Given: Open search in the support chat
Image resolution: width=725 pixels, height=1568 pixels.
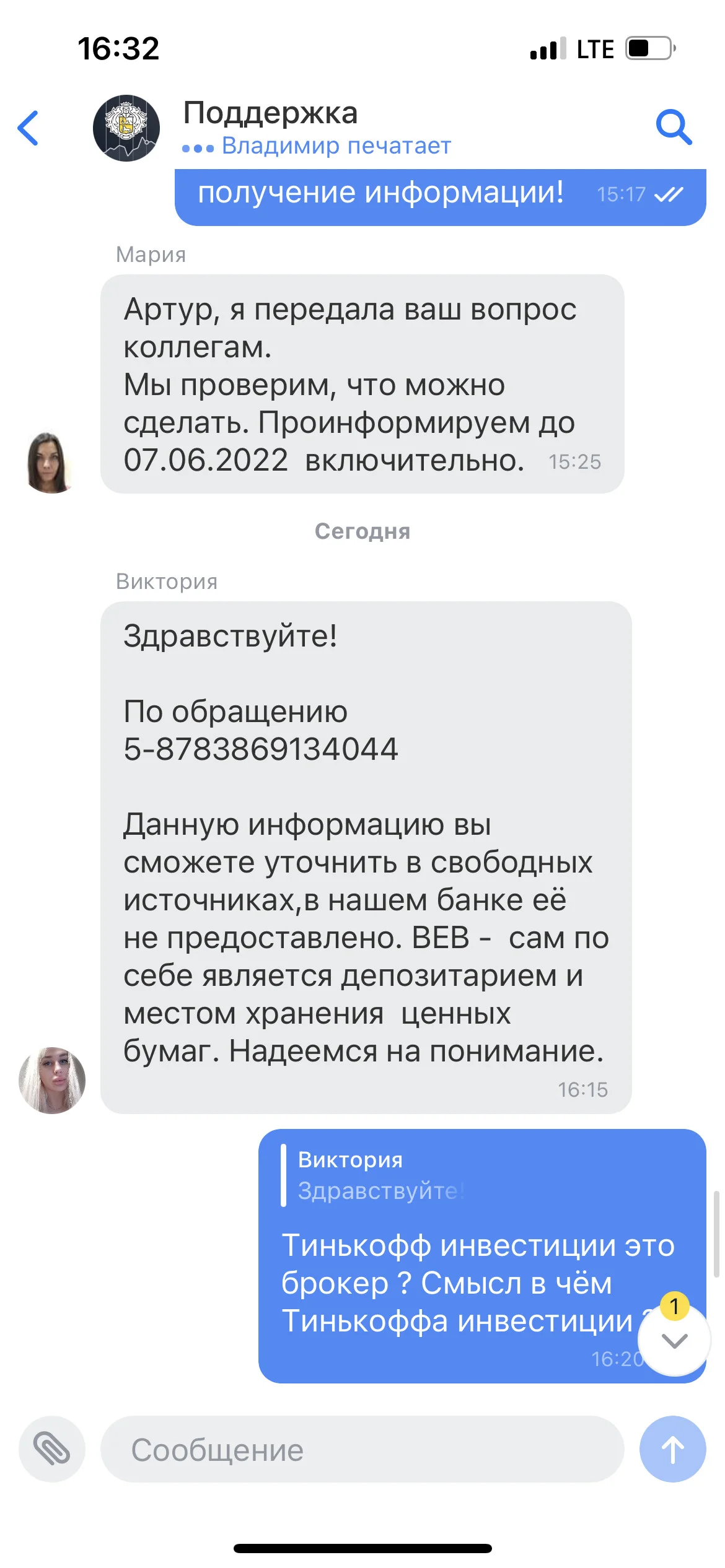Looking at the screenshot, I should tap(674, 128).
